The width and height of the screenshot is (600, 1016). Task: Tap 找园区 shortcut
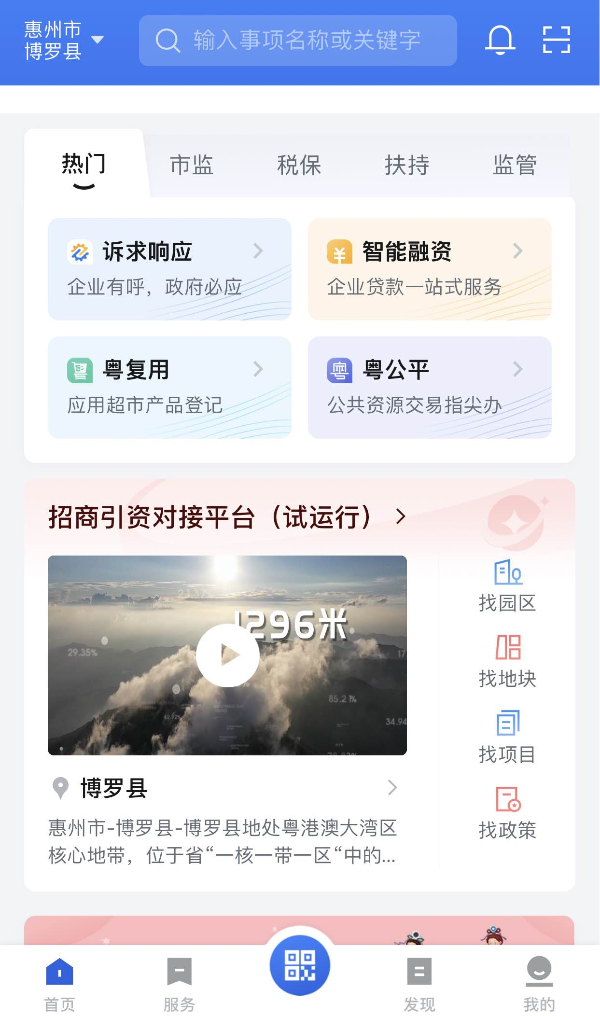[x=507, y=586]
